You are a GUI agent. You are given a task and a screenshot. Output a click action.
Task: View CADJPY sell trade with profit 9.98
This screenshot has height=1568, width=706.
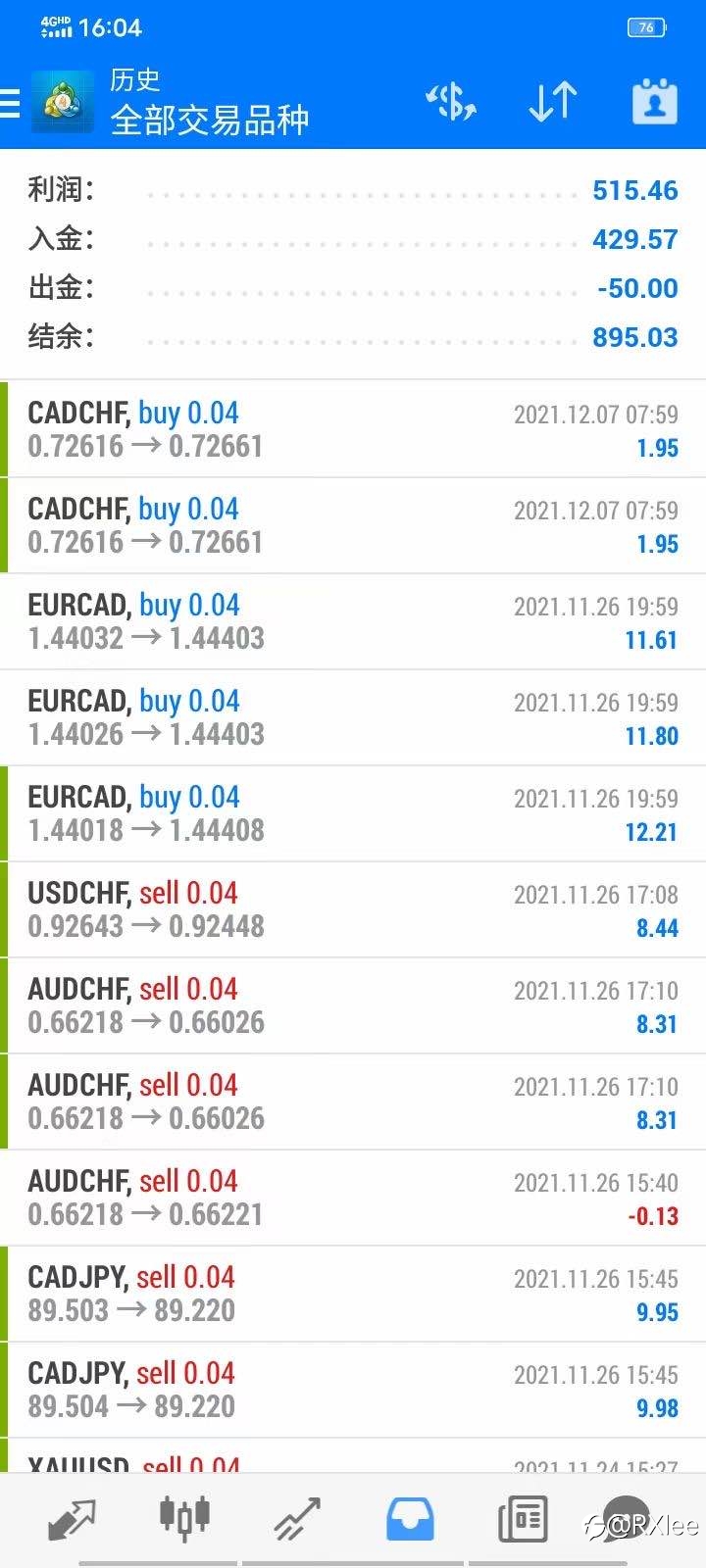[x=353, y=1390]
